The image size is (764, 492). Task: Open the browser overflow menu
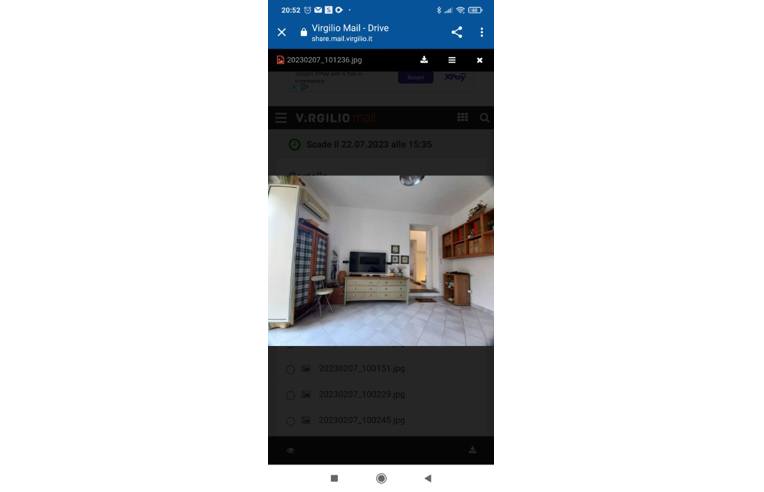coord(481,33)
